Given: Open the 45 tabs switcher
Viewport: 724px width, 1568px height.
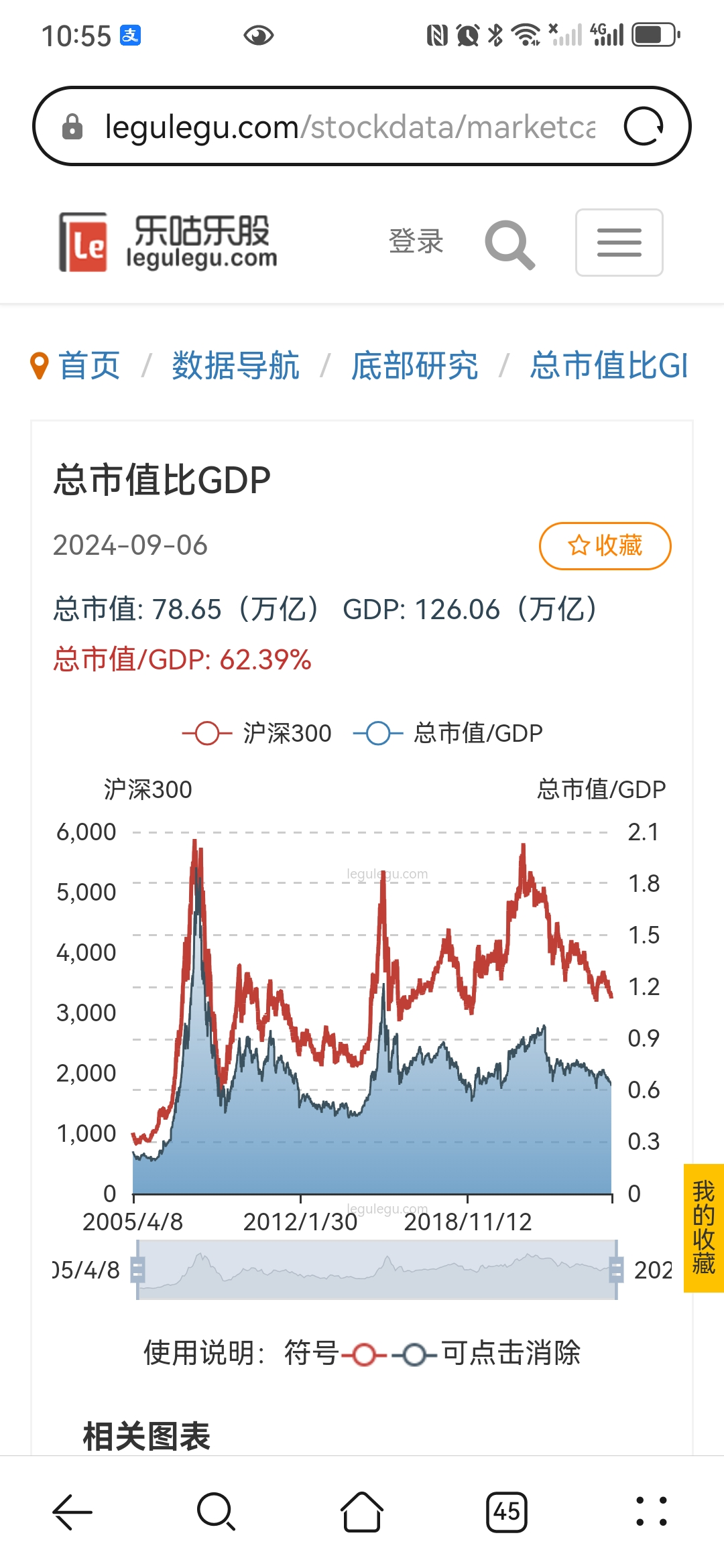Looking at the screenshot, I should point(507,1512).
